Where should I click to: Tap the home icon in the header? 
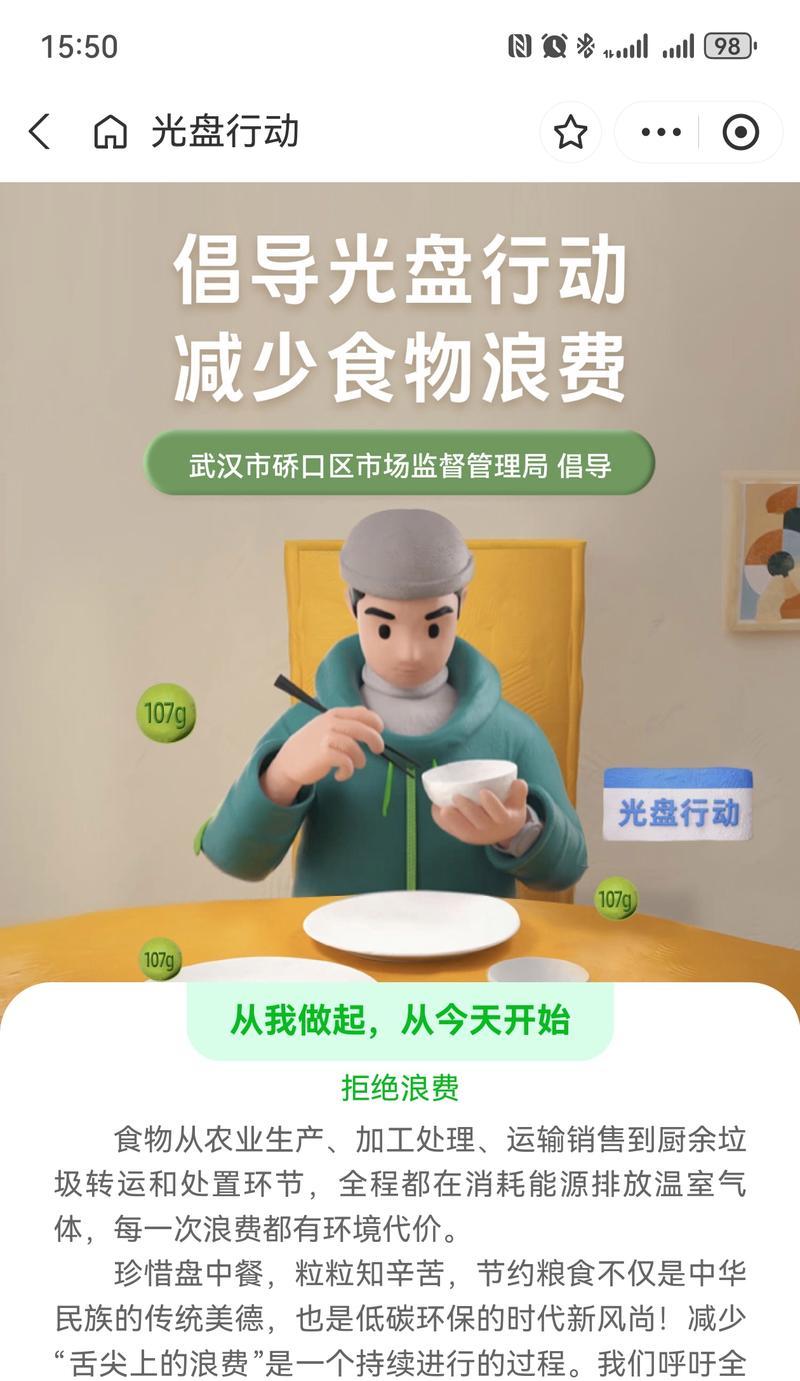point(110,132)
